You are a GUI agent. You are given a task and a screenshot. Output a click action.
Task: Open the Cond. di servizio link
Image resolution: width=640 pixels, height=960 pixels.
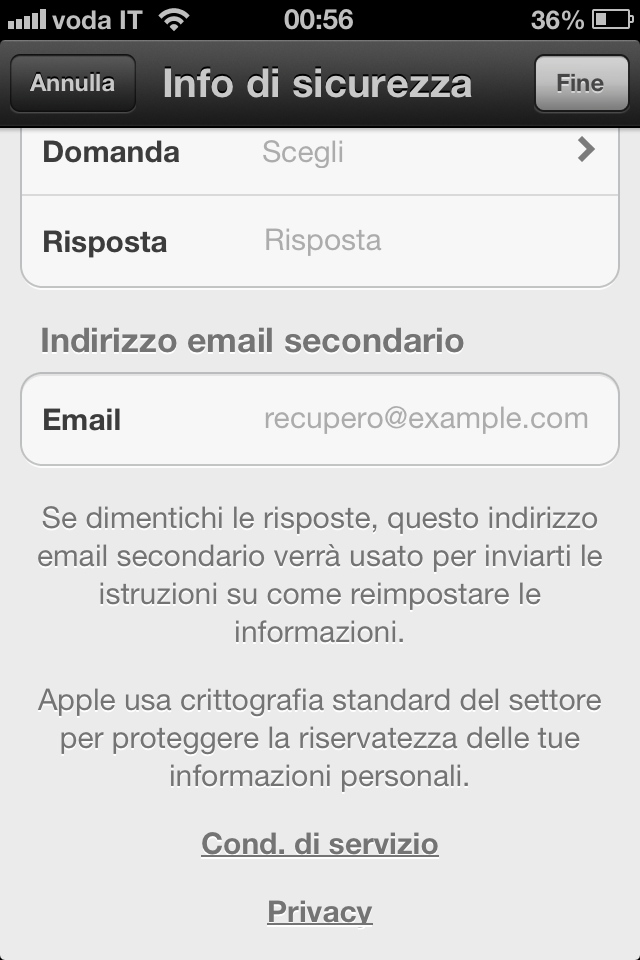coord(320,844)
